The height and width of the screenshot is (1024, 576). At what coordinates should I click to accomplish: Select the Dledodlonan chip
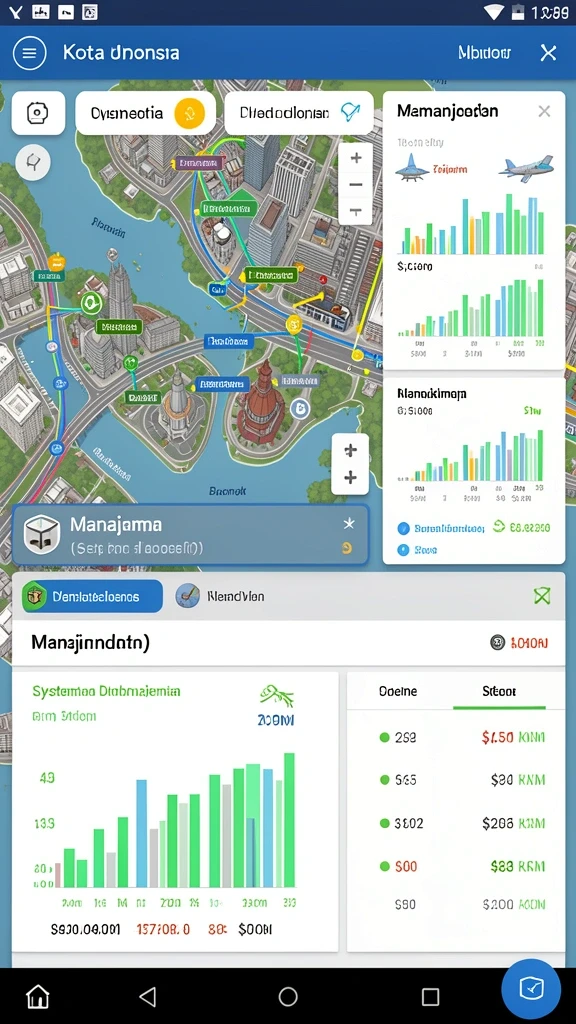pos(298,113)
